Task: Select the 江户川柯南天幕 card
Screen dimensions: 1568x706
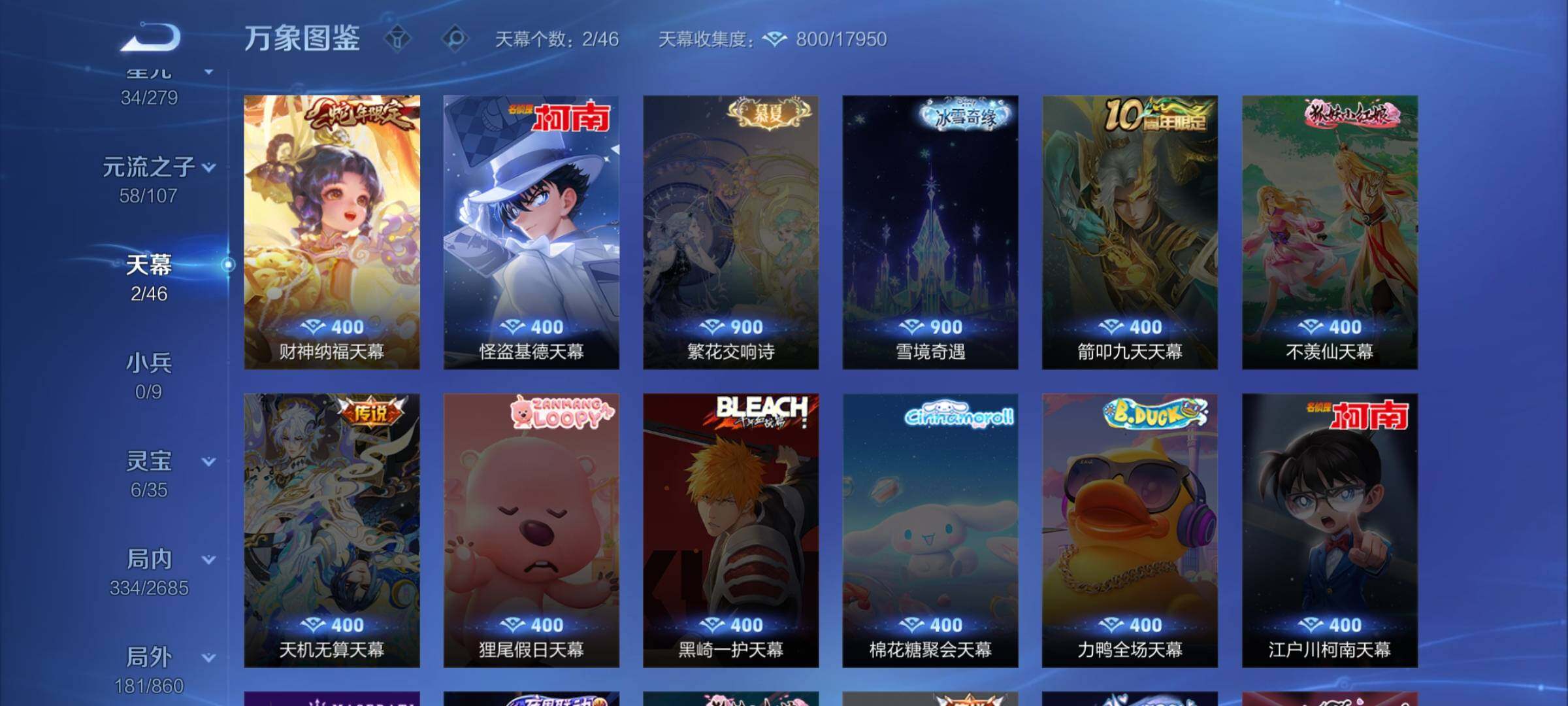Action: tap(1330, 530)
